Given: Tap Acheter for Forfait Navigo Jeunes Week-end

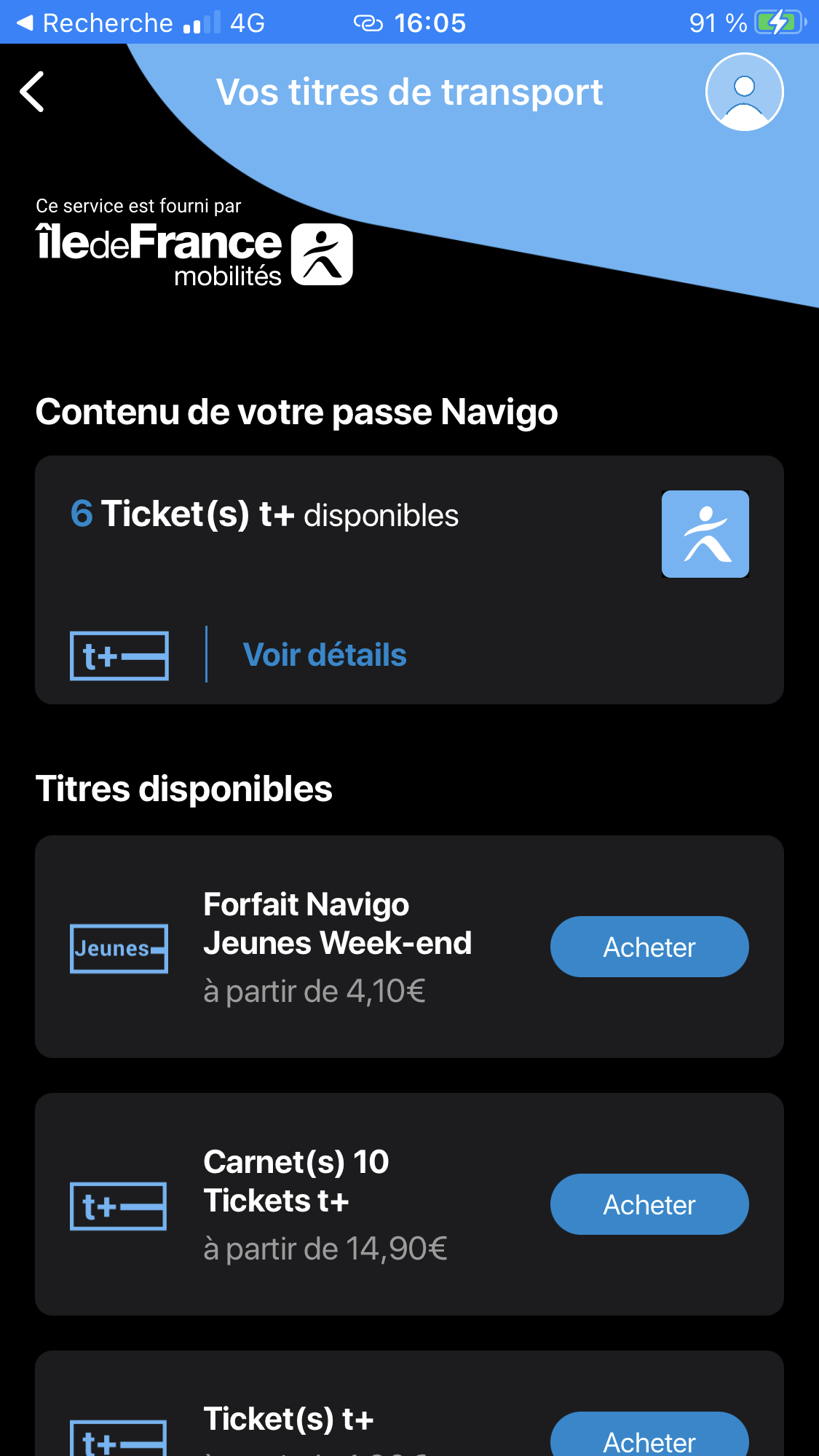Looking at the screenshot, I should pyautogui.click(x=649, y=946).
